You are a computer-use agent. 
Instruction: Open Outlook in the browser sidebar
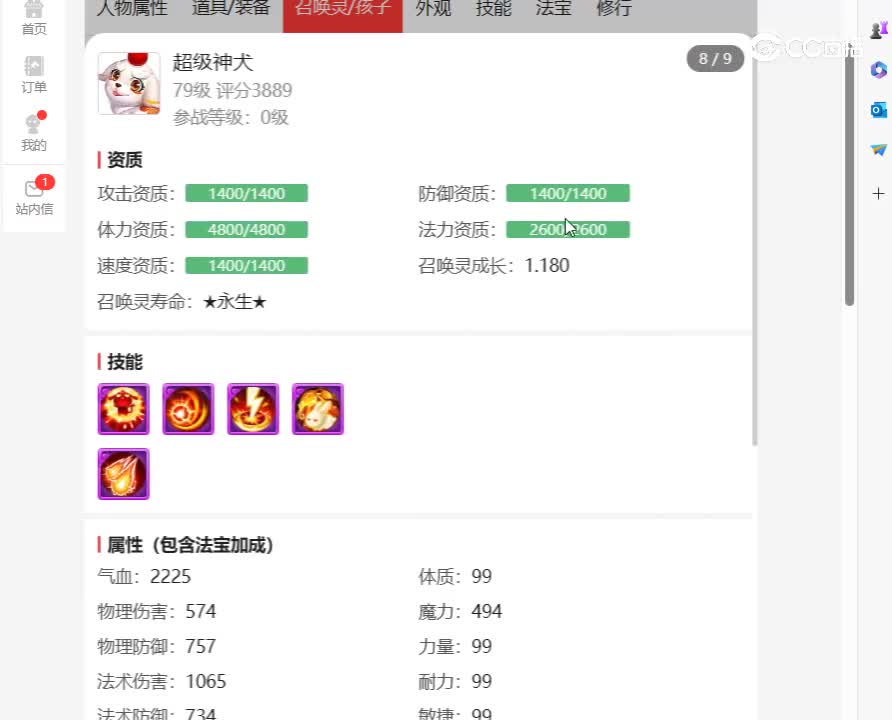[x=878, y=110]
